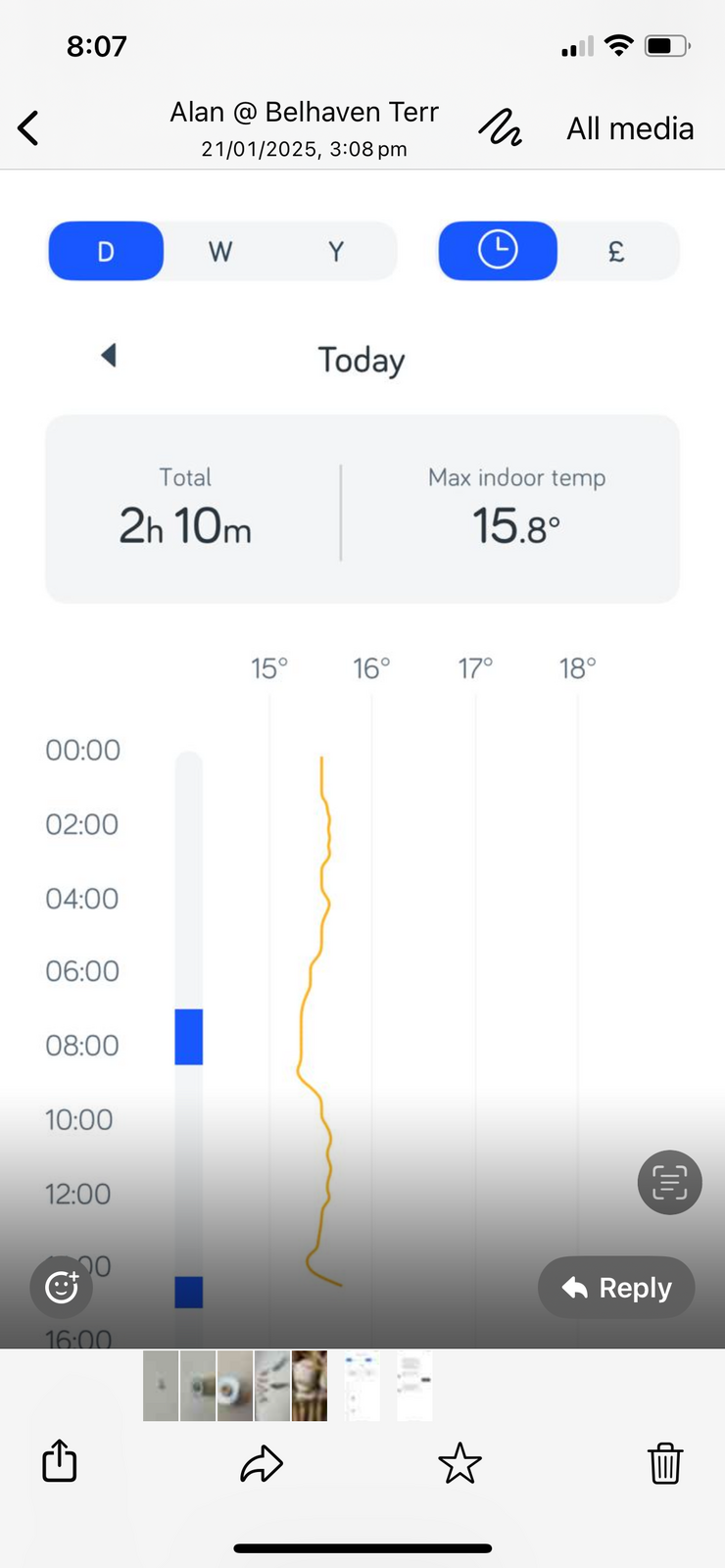Open the share sheet icon
725x1568 pixels.
(x=60, y=1461)
